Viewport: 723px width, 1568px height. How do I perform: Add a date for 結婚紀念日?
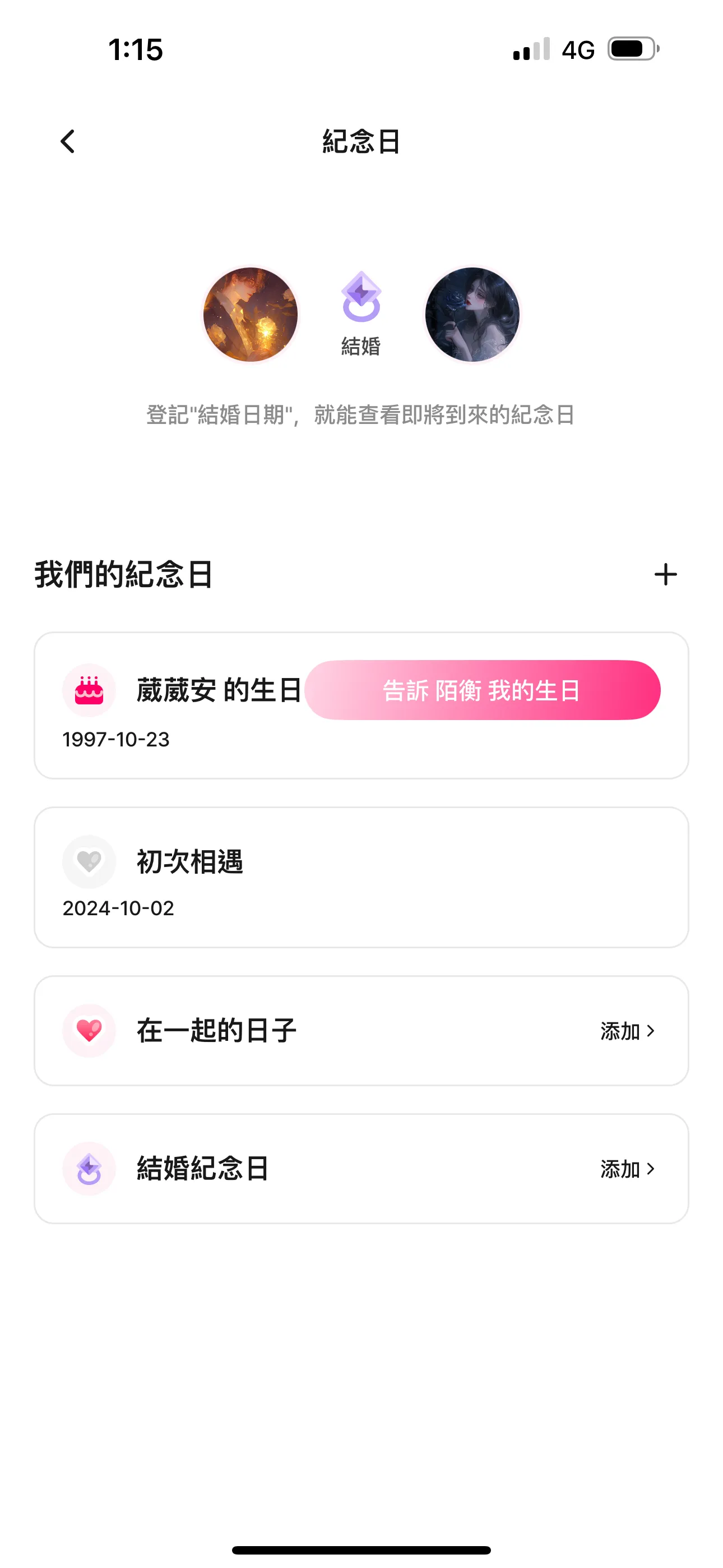(627, 1169)
